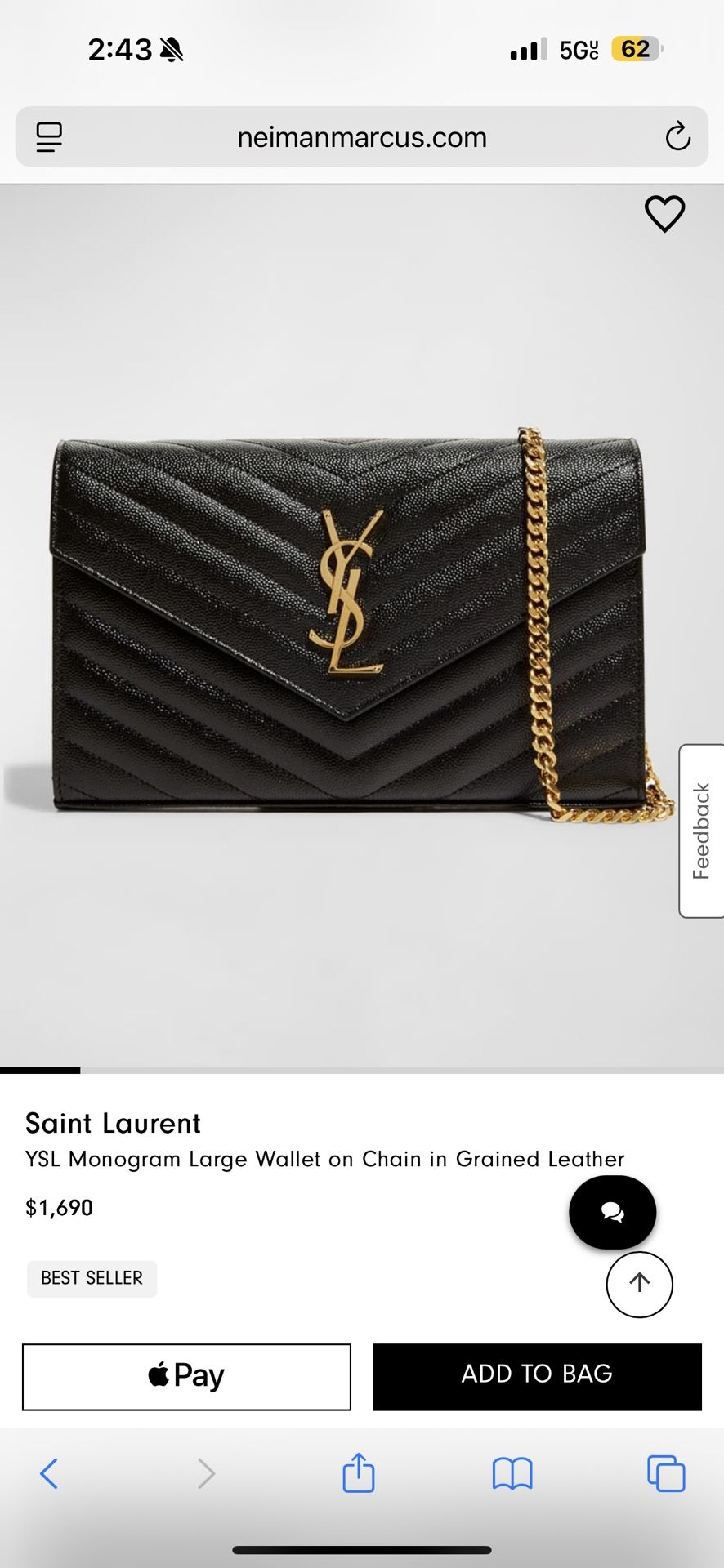This screenshot has width=724, height=1568.
Task: Edit the neimanmarcus.com address bar
Action: click(362, 137)
